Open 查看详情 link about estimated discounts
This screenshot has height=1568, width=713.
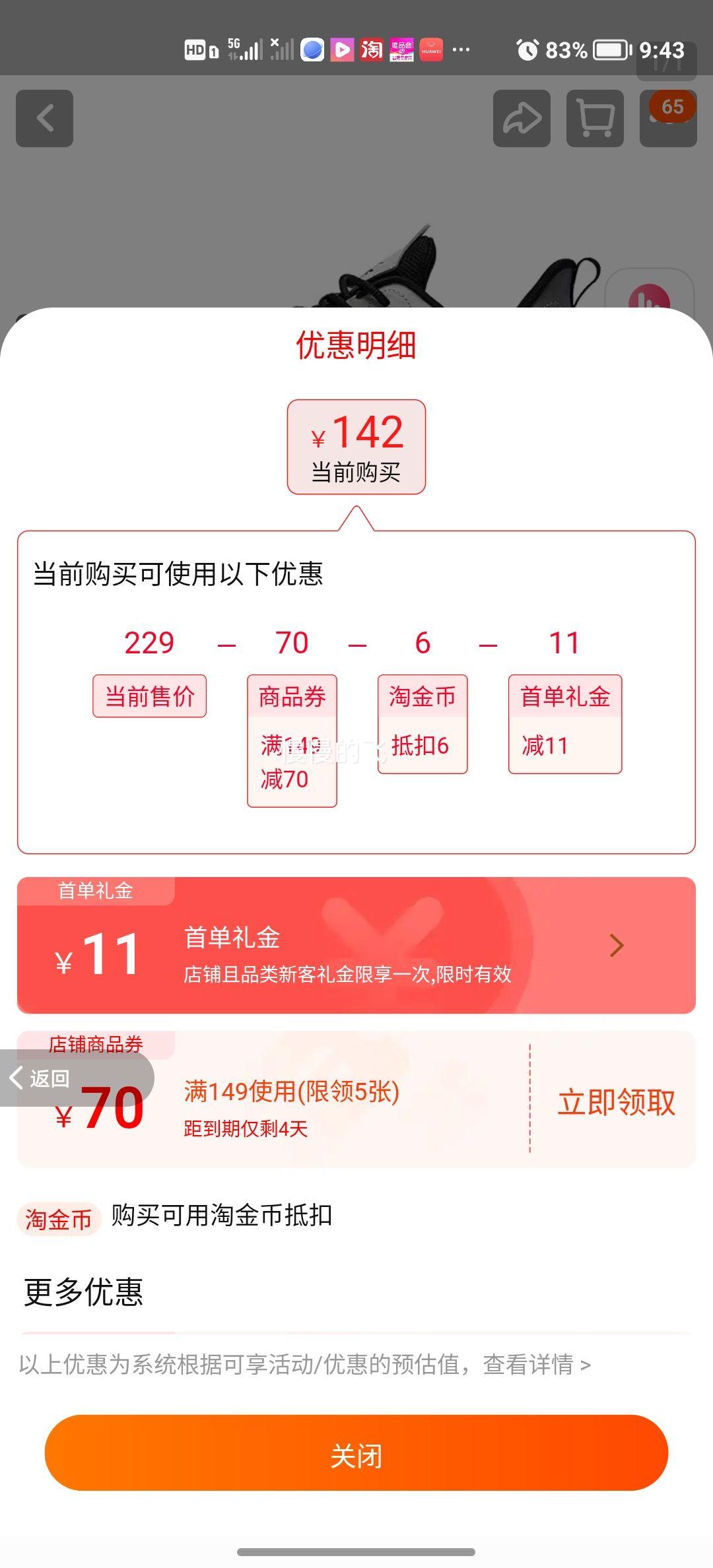(x=536, y=1364)
